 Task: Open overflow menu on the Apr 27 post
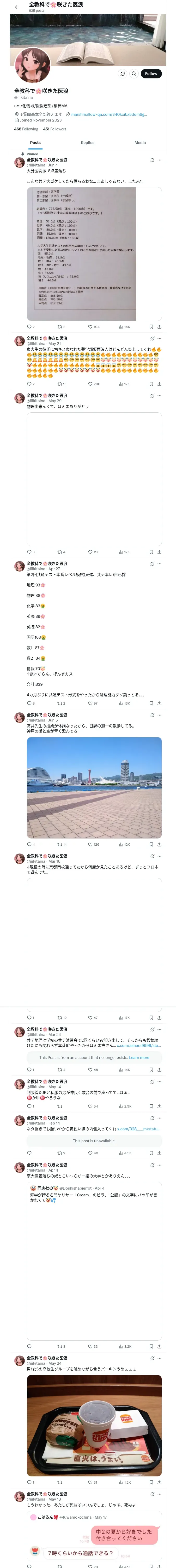[x=160, y=564]
